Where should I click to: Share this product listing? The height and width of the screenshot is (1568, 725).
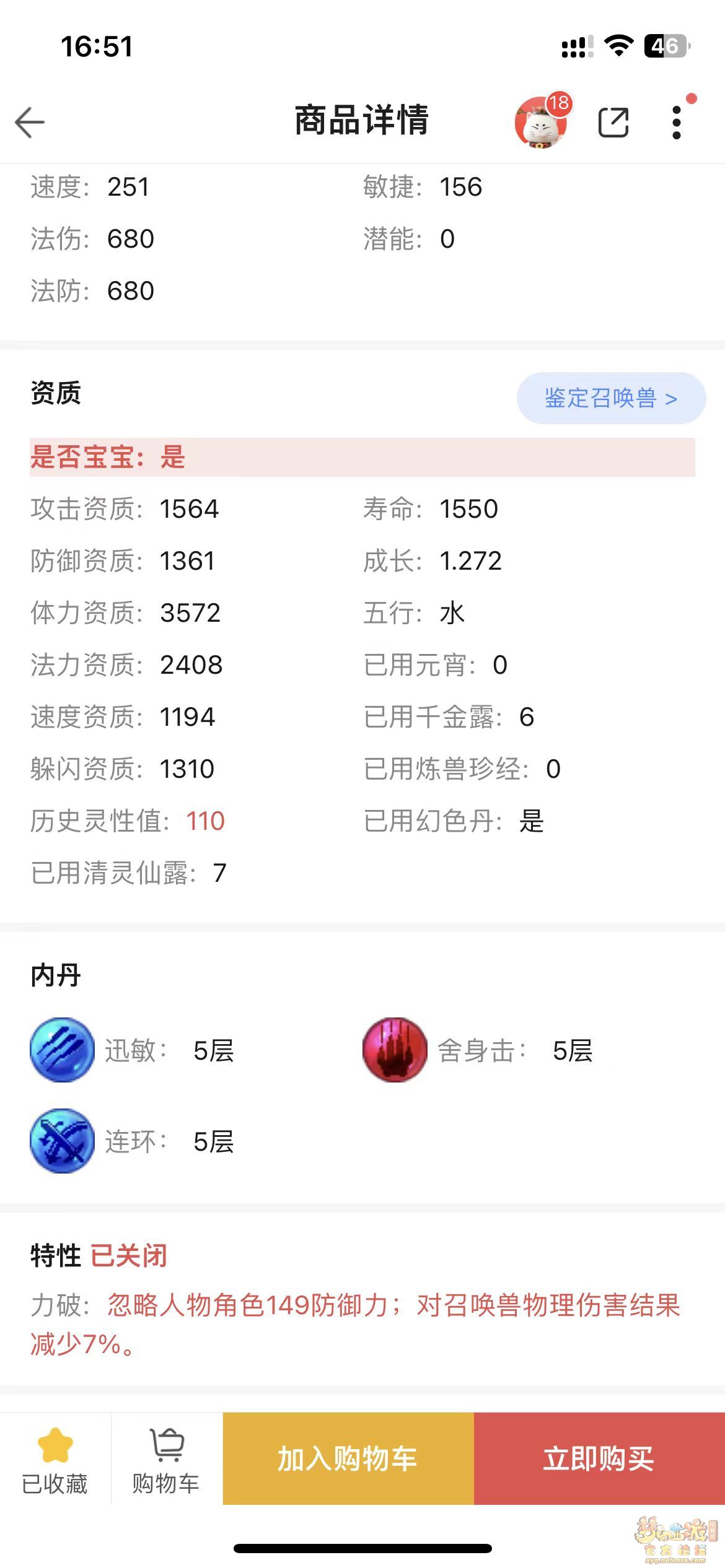click(x=613, y=122)
